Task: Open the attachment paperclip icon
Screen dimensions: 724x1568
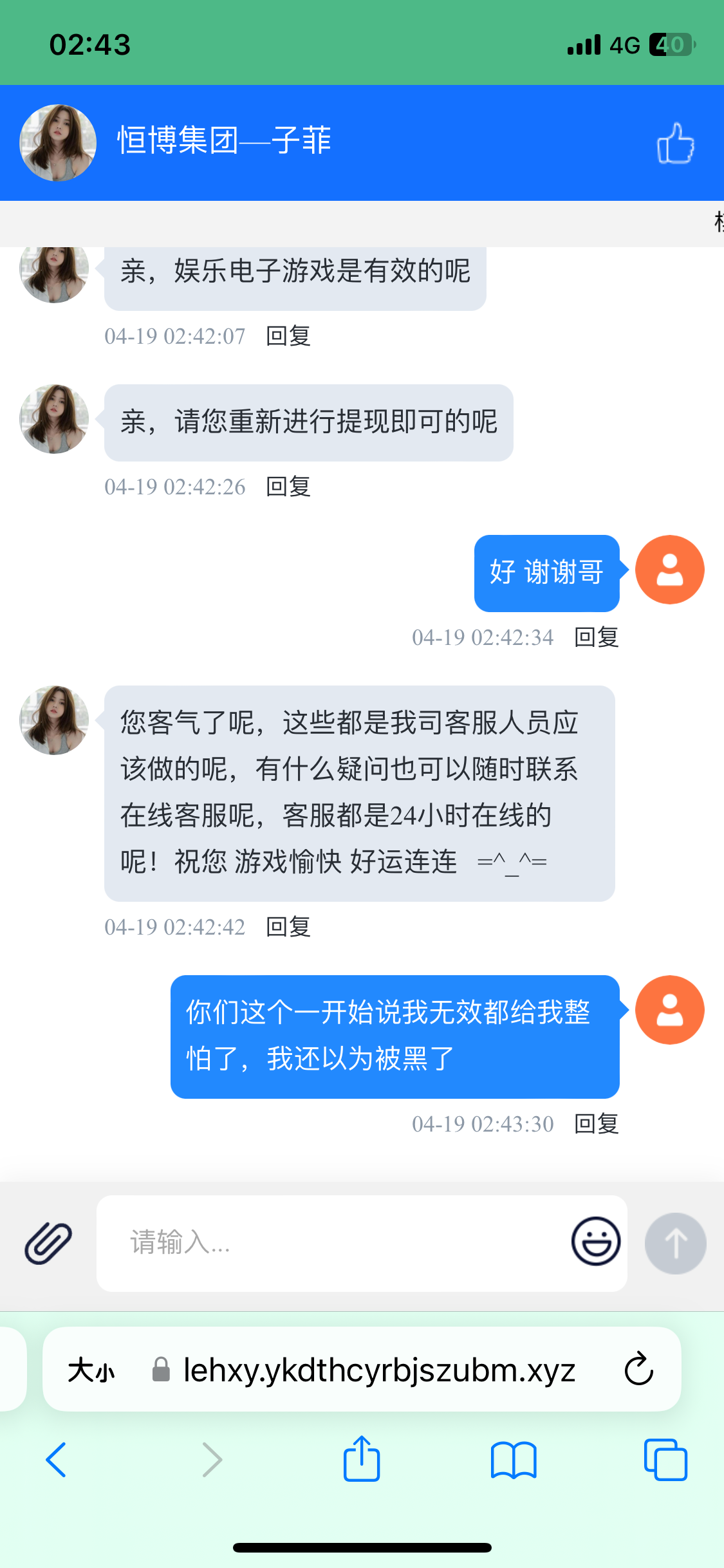Action: click(48, 1243)
